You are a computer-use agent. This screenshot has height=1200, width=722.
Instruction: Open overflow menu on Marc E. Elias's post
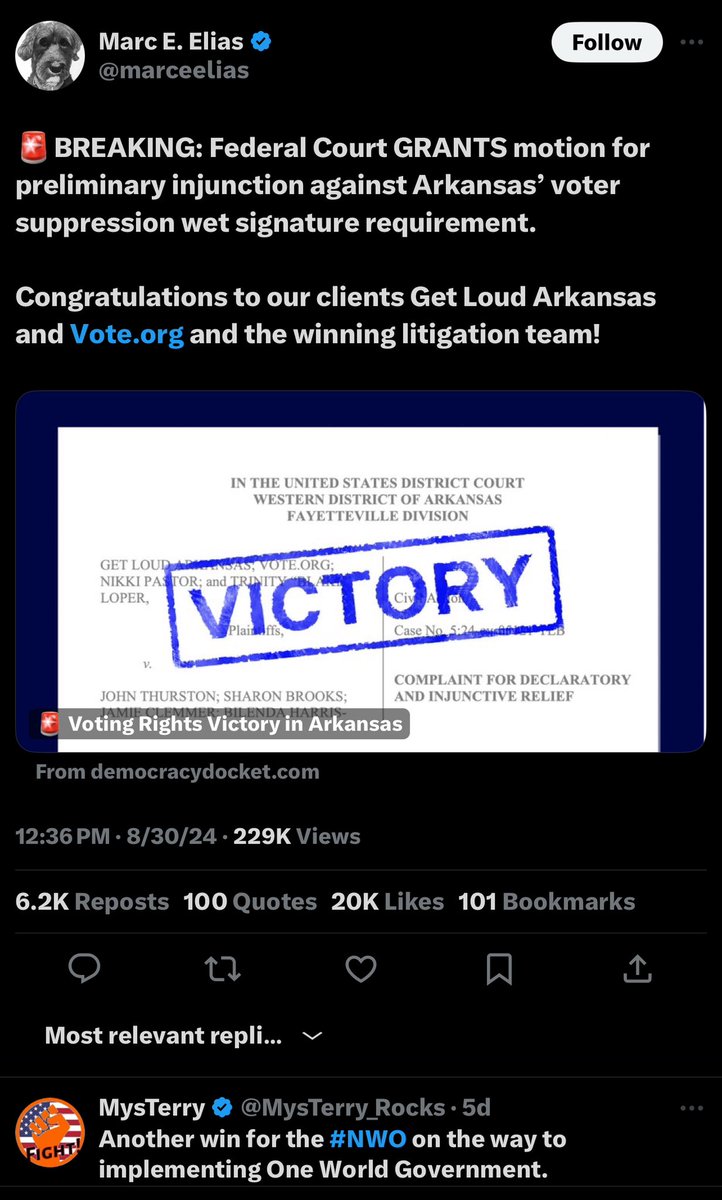[691, 43]
